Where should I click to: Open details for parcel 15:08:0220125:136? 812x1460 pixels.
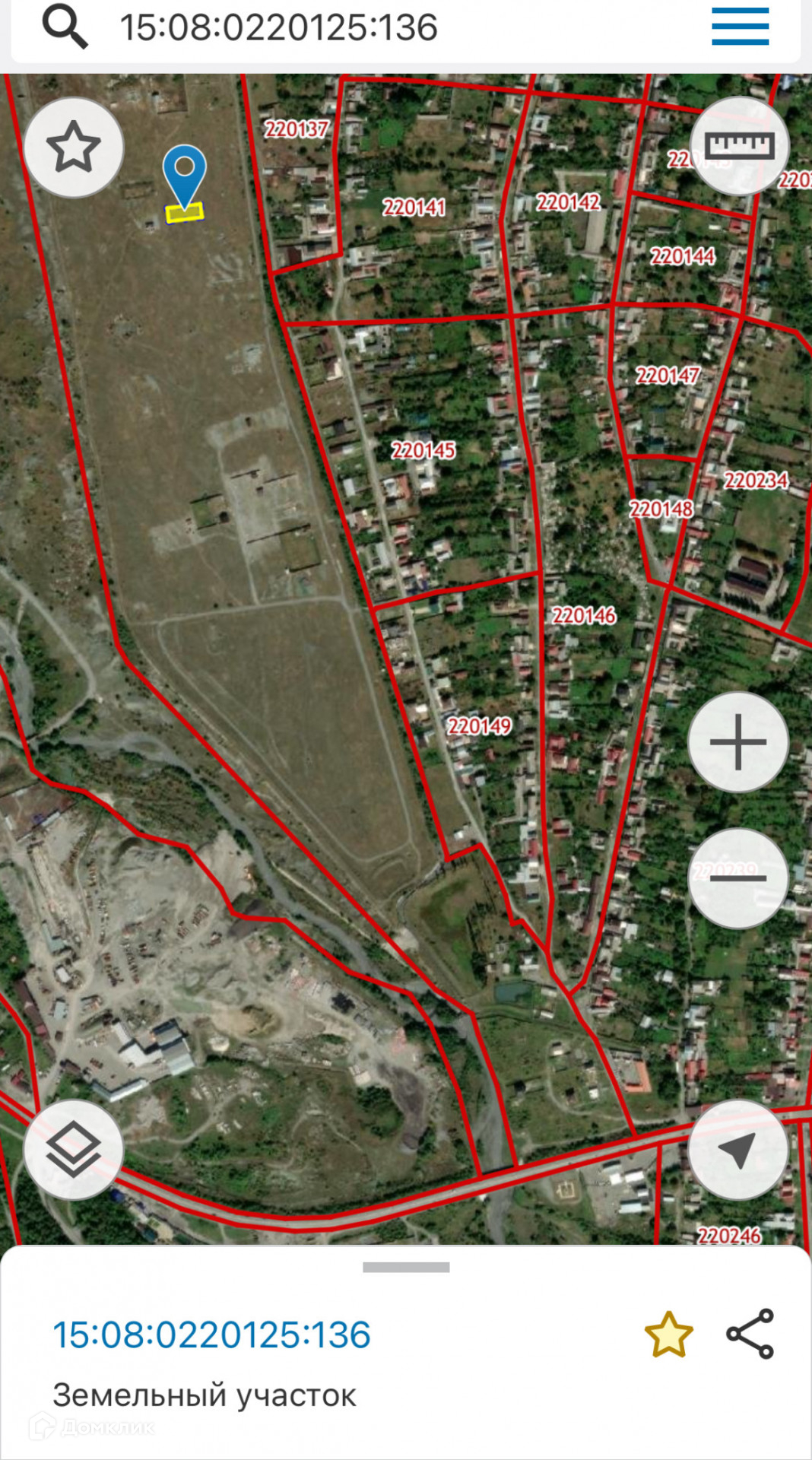tap(211, 1335)
